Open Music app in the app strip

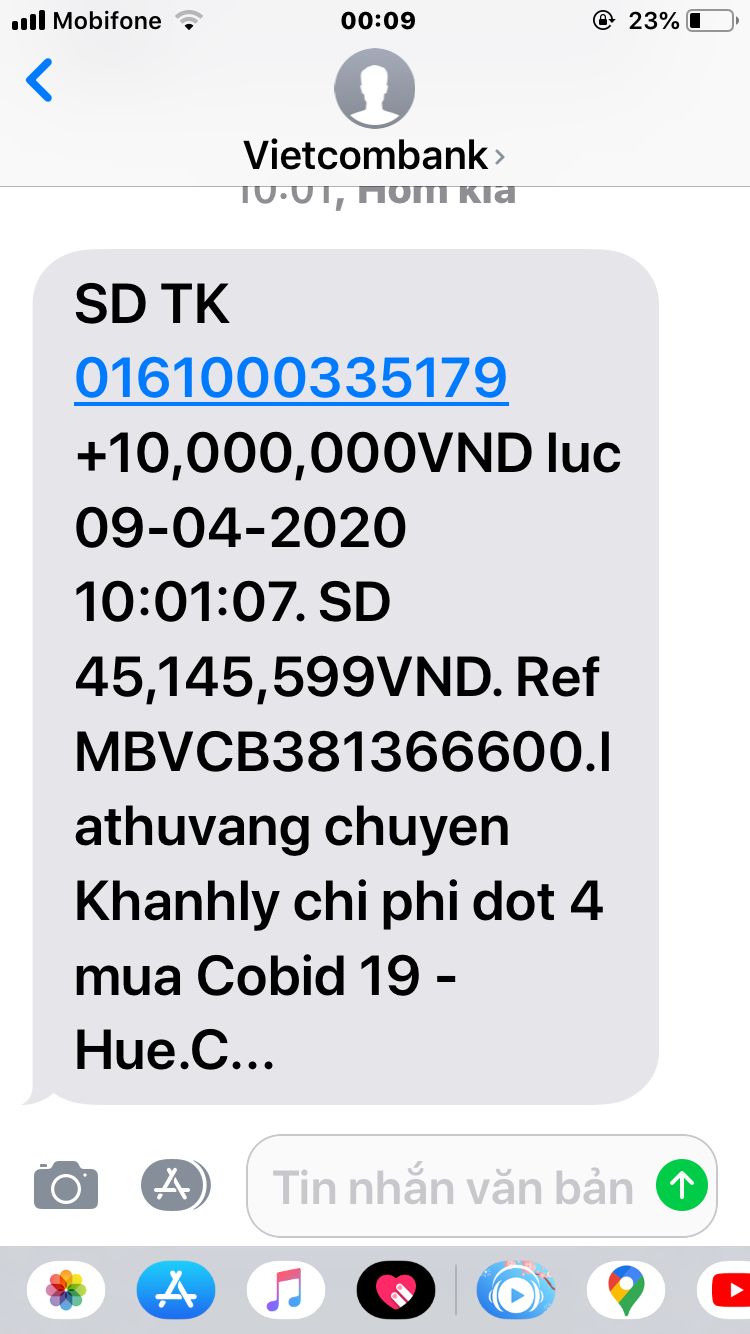pyautogui.click(x=286, y=1291)
